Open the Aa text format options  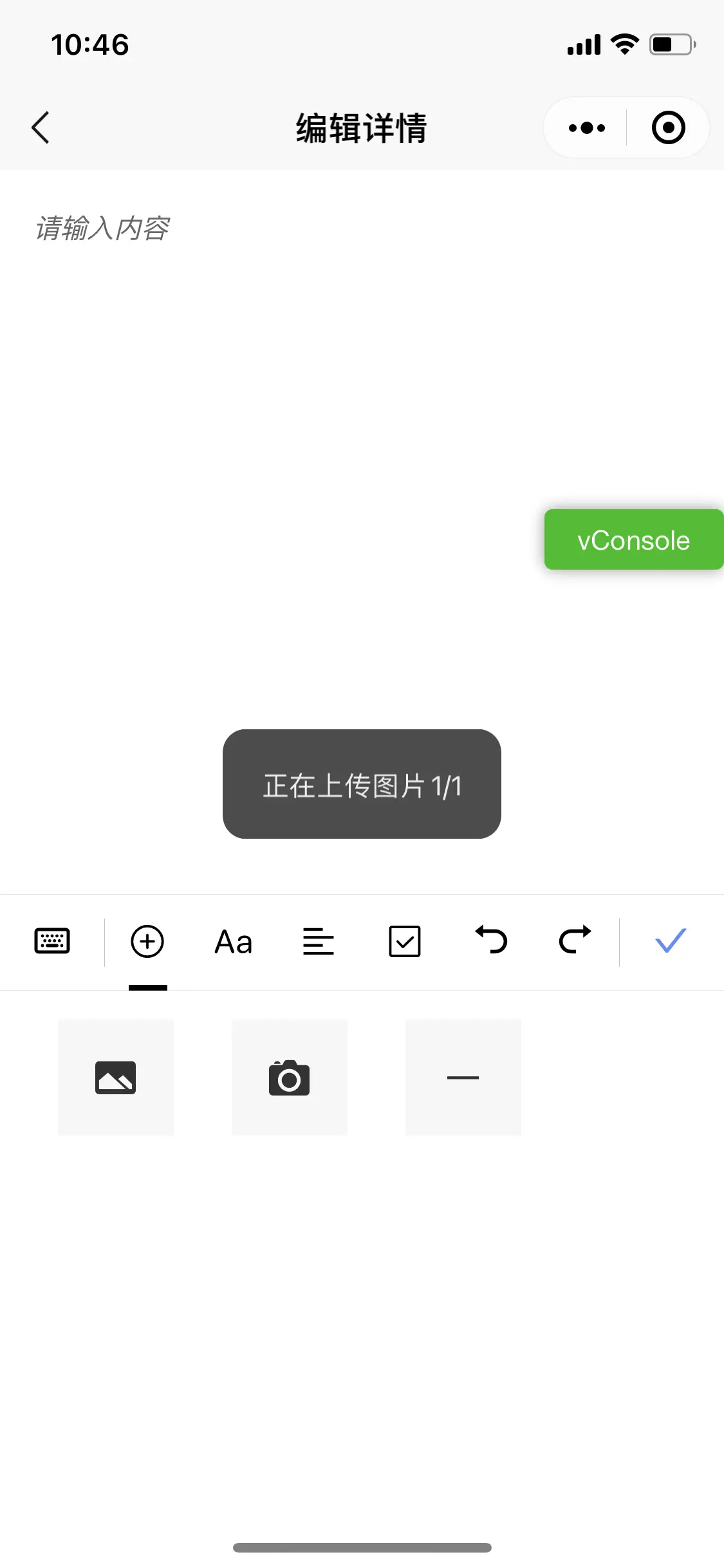233,942
